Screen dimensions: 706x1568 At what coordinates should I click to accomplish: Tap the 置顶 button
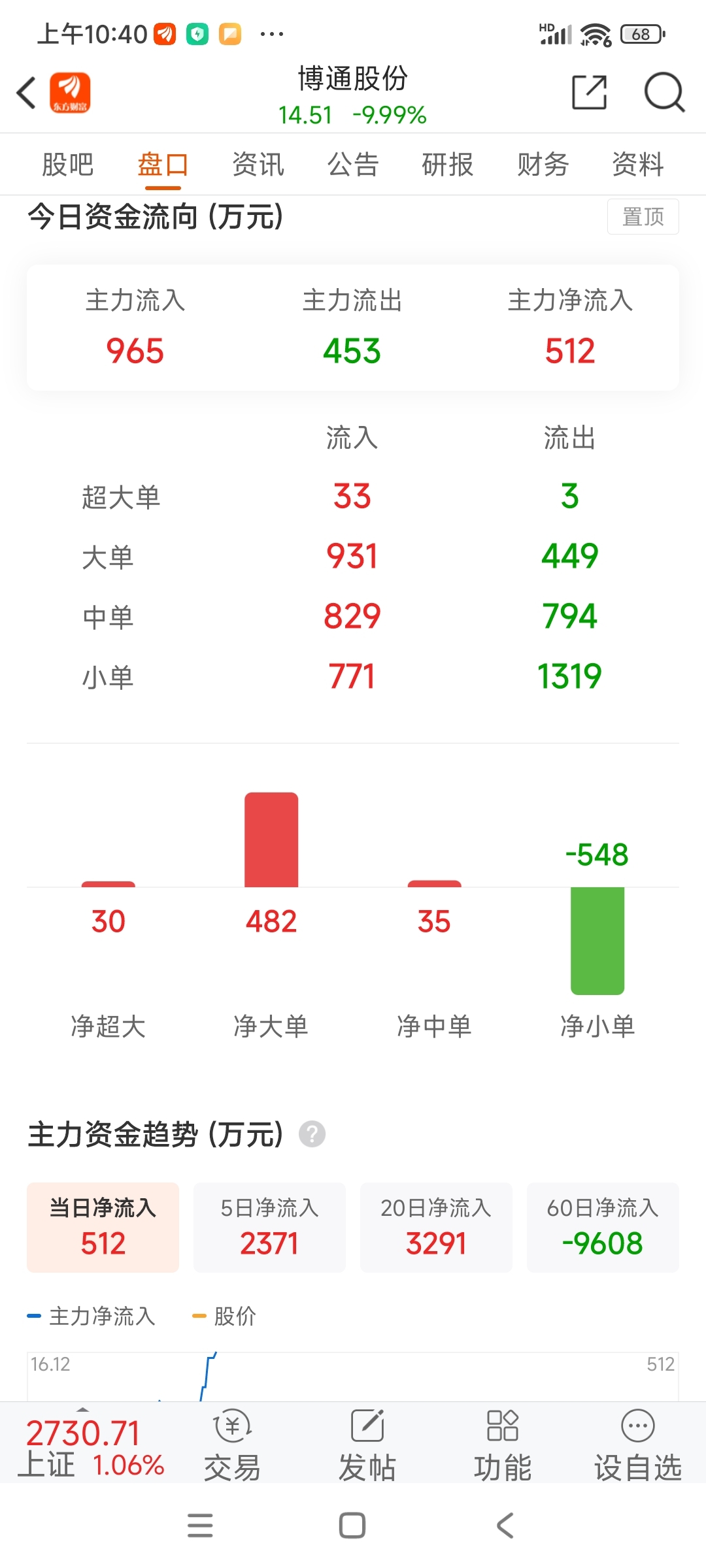click(643, 216)
